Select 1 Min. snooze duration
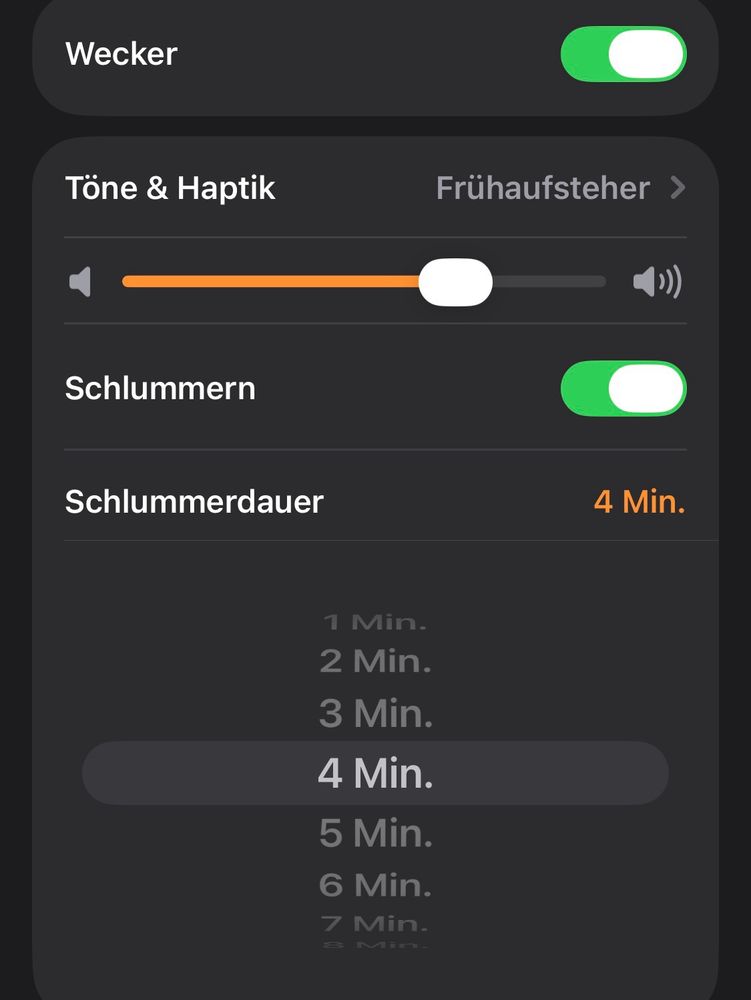 tap(374, 620)
